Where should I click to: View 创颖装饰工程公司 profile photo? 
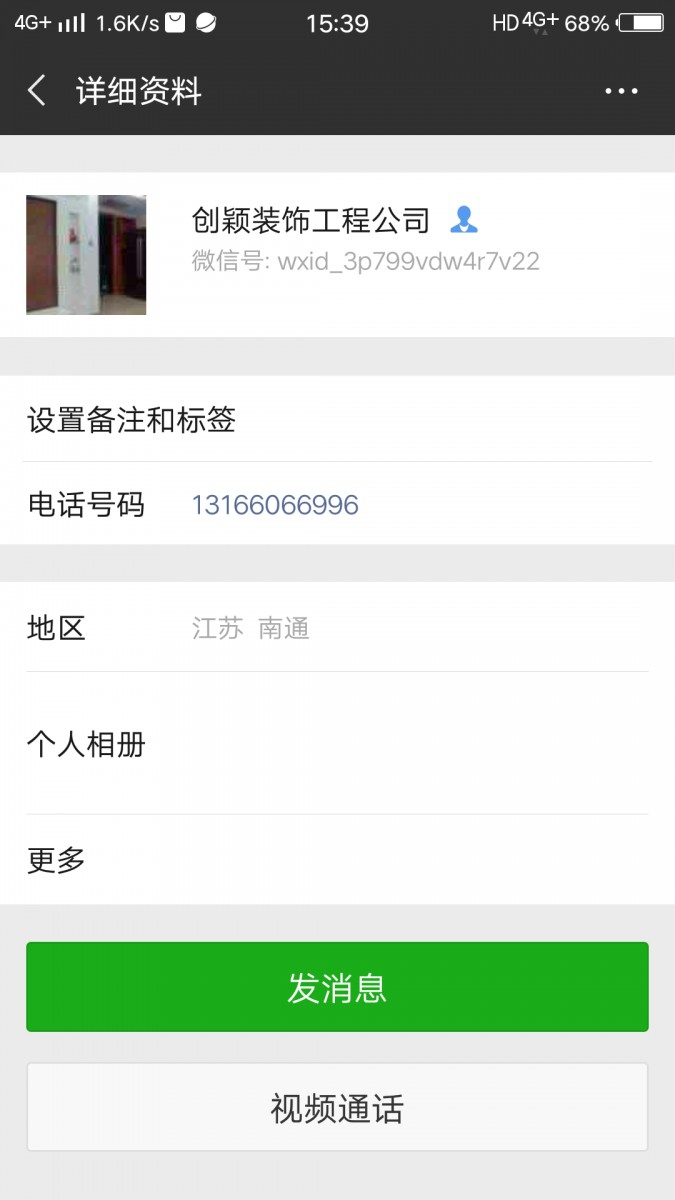point(86,255)
